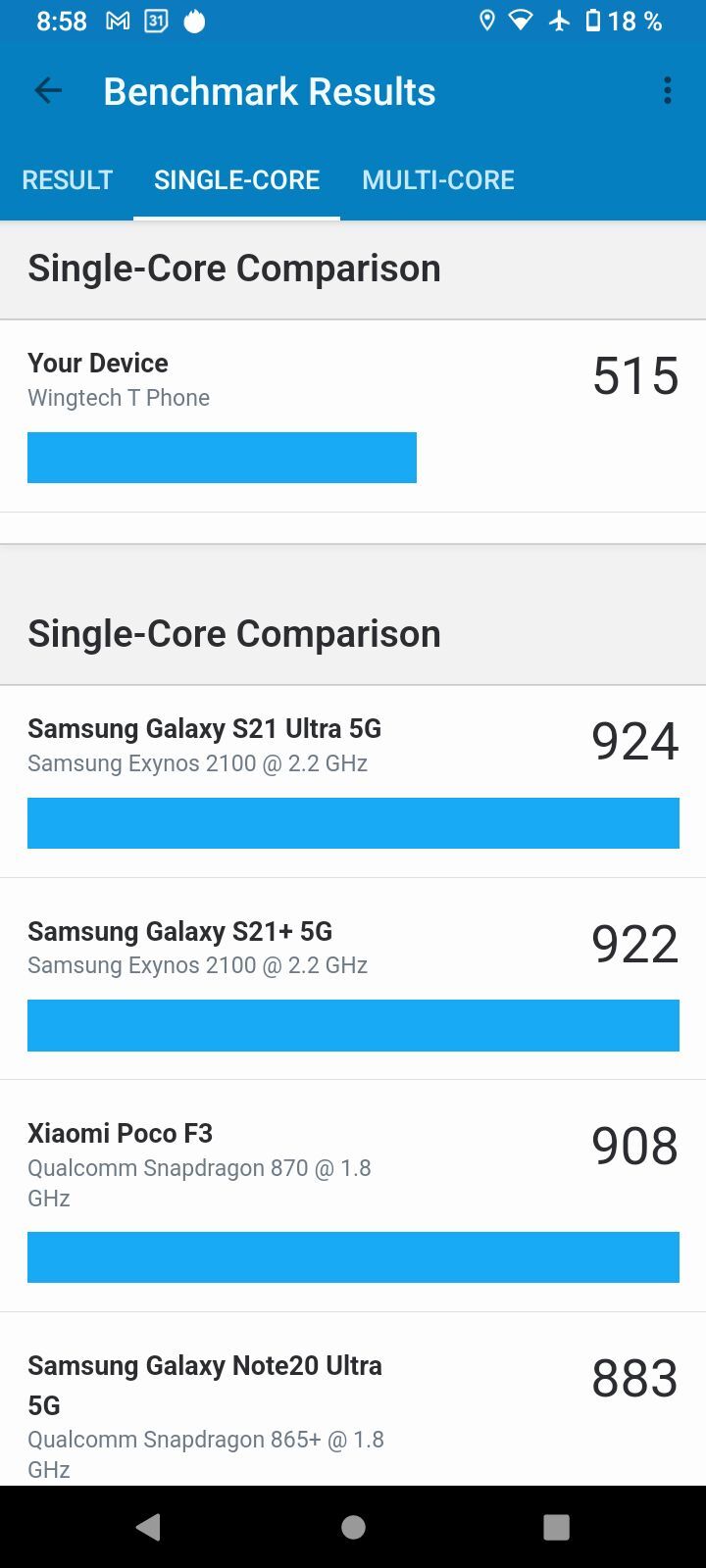Switch to the Result tab

point(68,179)
